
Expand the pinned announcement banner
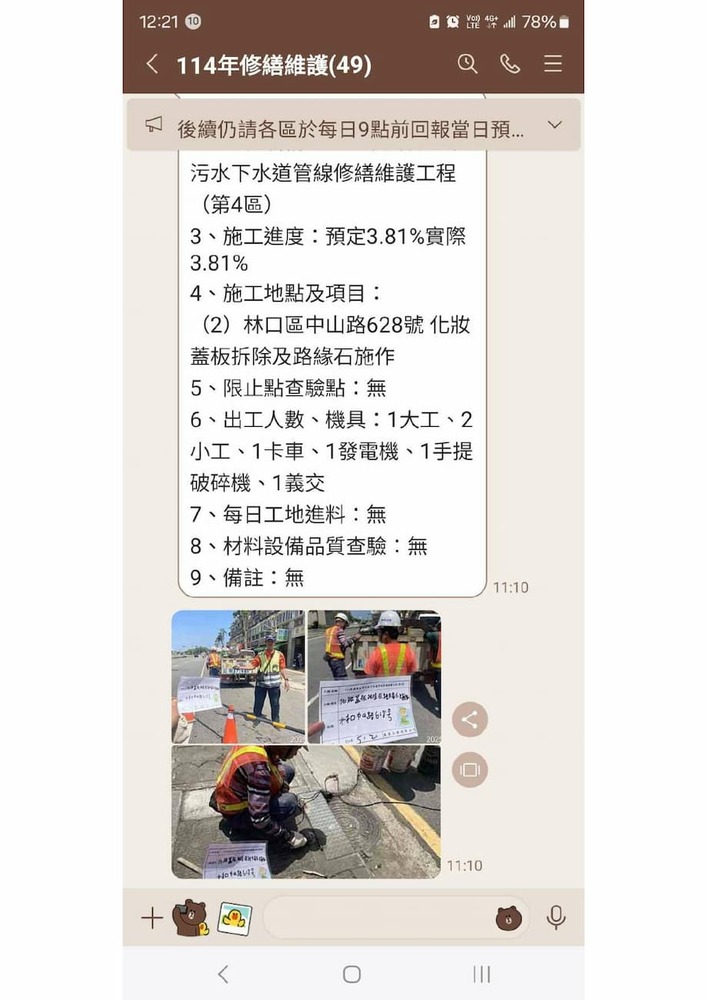pyautogui.click(x=555, y=125)
